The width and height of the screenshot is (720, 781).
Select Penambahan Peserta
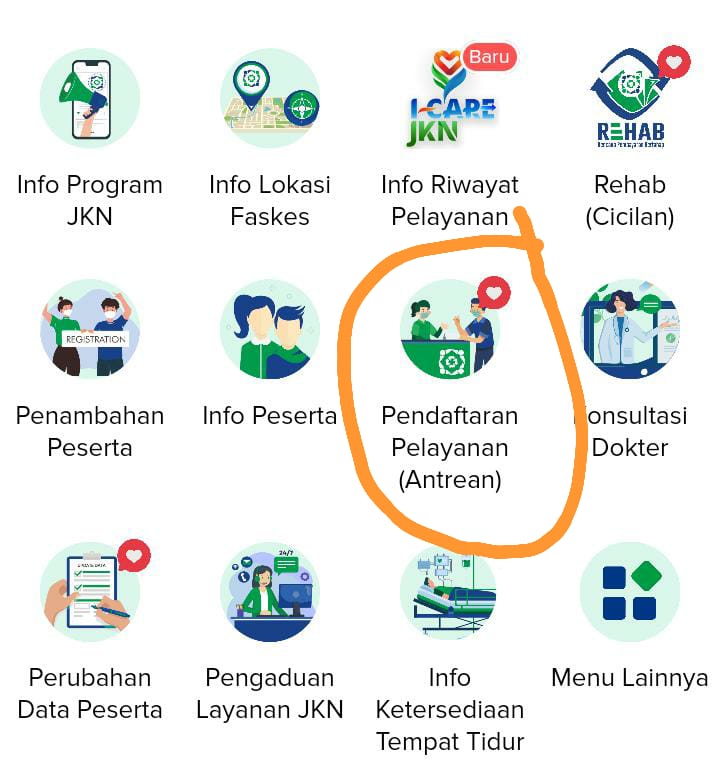point(90,330)
